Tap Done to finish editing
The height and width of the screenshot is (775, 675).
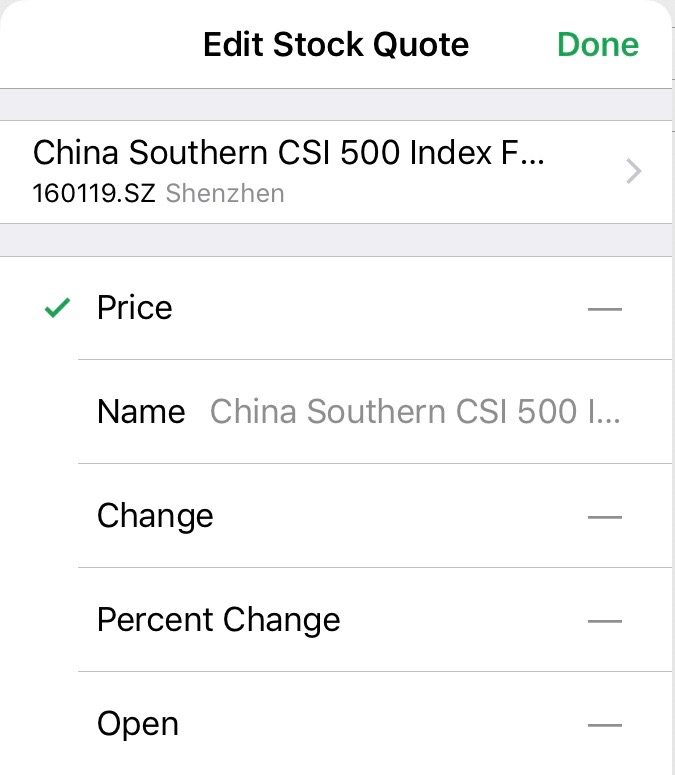coord(597,45)
